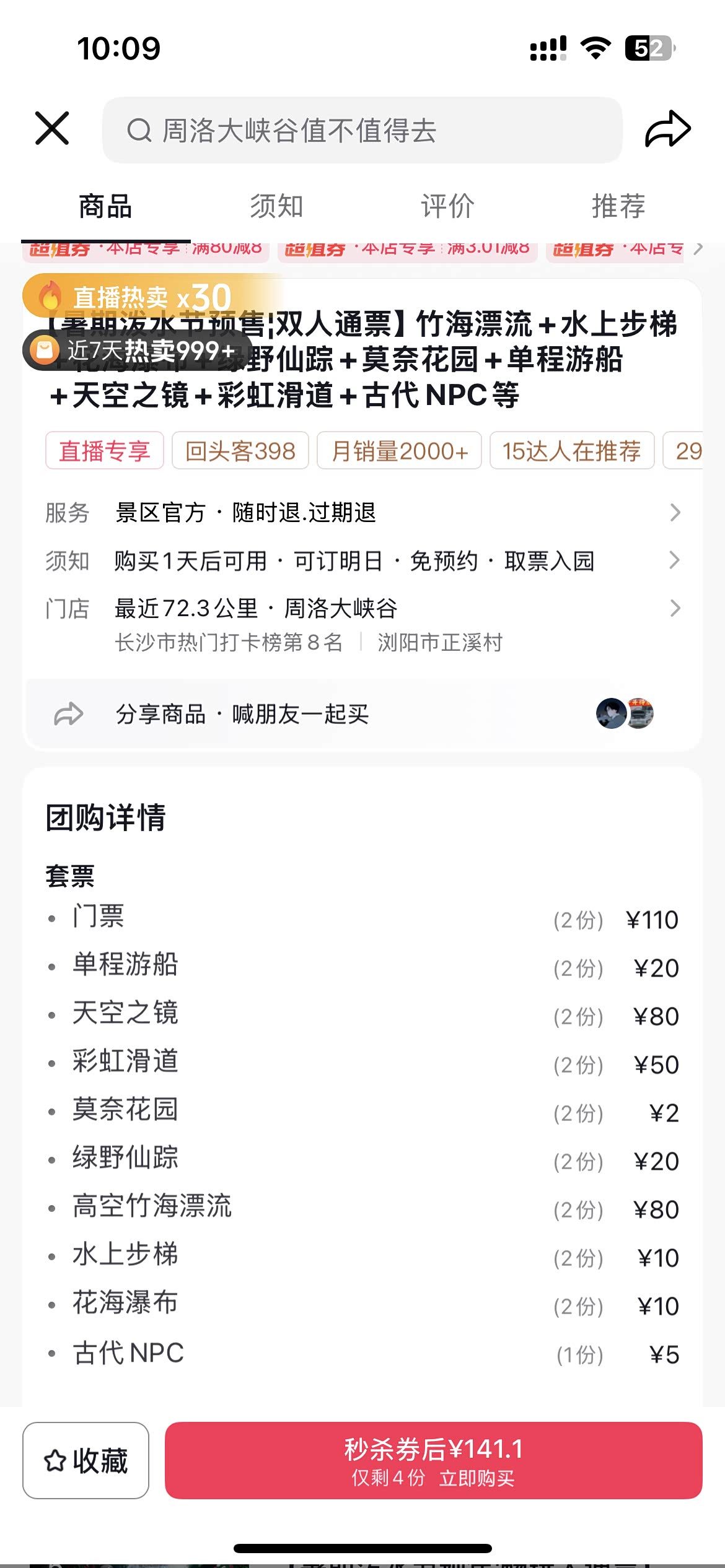Switch to the 须知 tab
Screen dimensions: 725x1568
click(276, 206)
